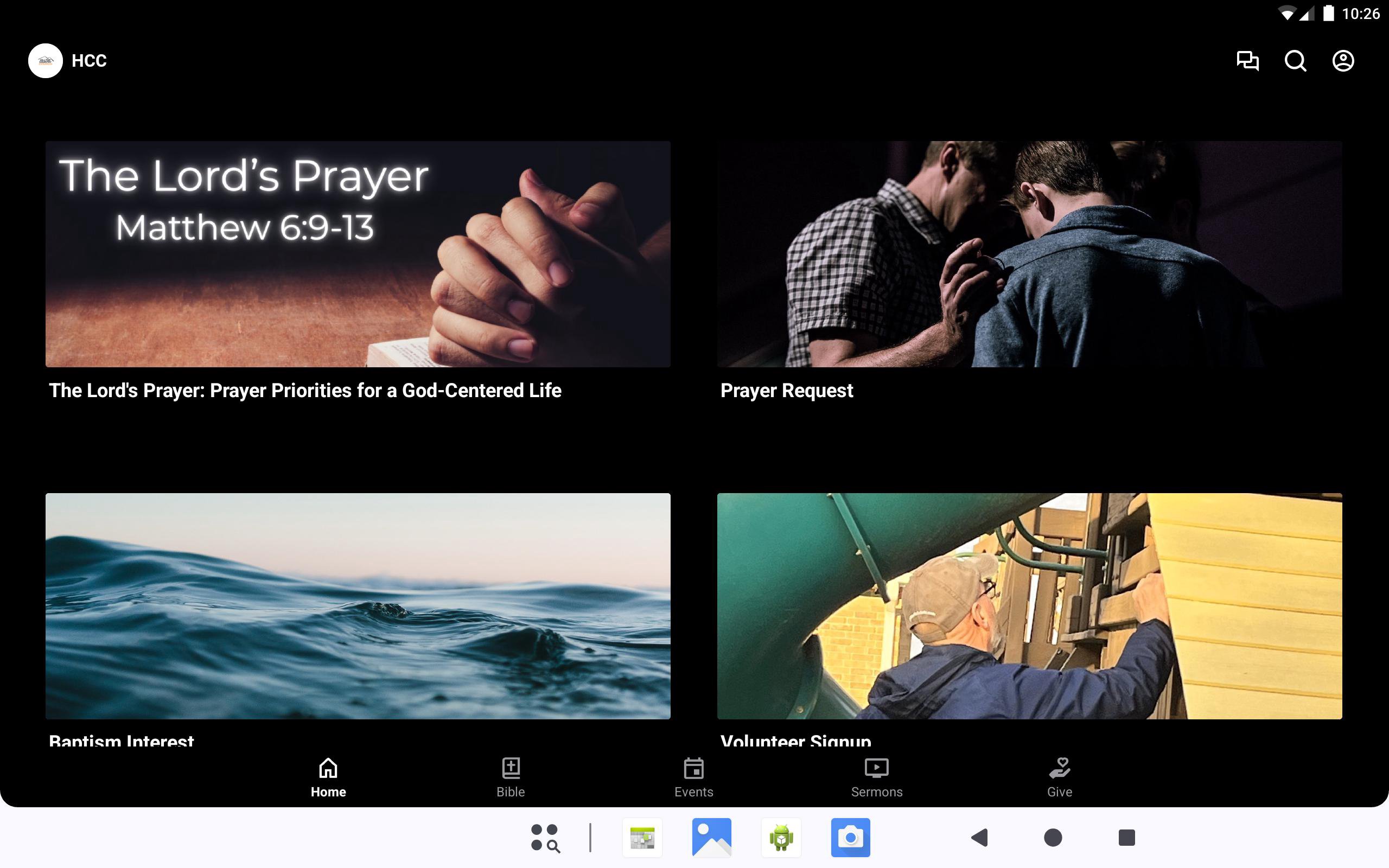Tap the HCC church logo
Viewport: 1389px width, 868px height.
click(x=46, y=61)
